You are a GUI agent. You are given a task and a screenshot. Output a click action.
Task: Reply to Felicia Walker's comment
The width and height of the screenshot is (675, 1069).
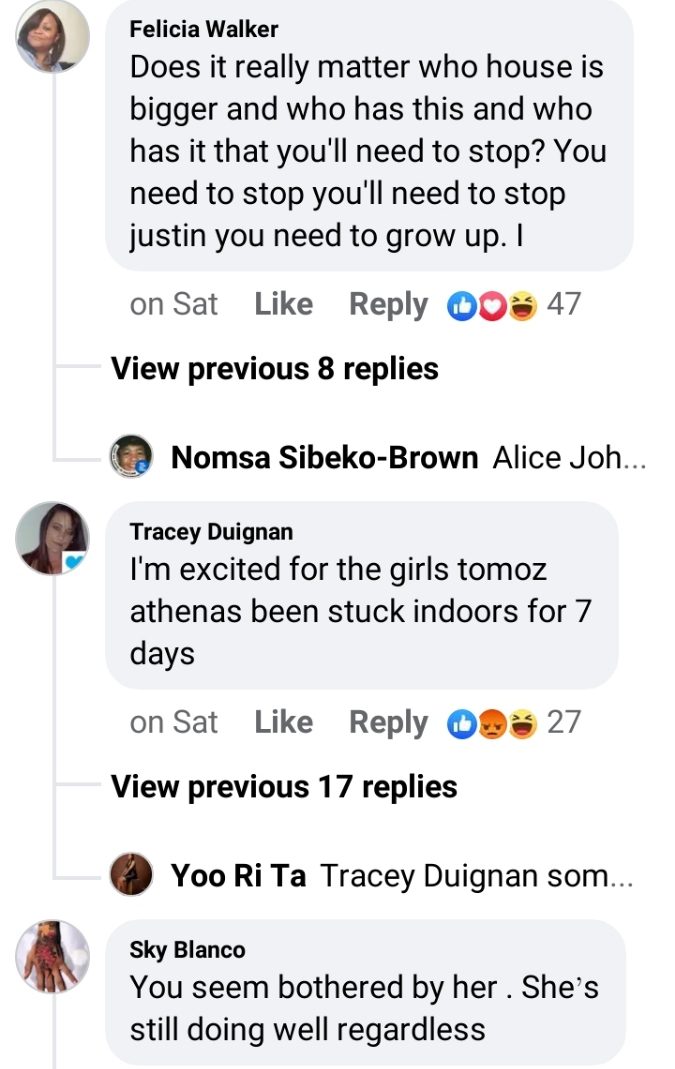[388, 304]
